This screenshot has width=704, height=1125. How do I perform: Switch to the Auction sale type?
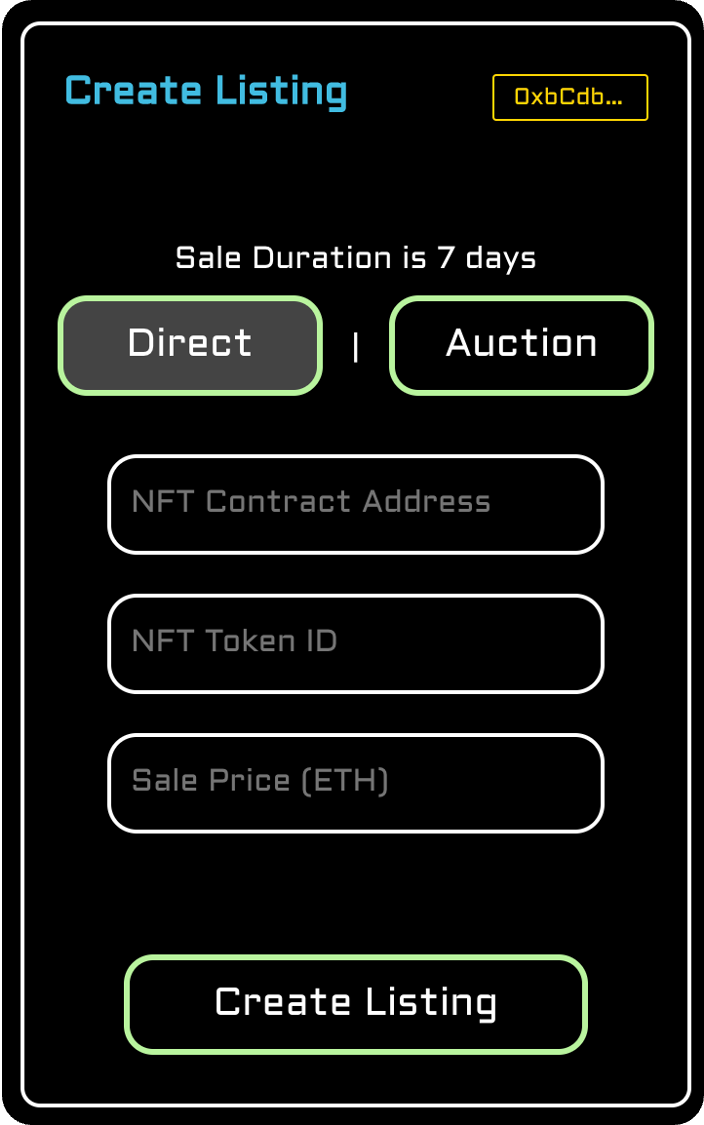tap(521, 345)
